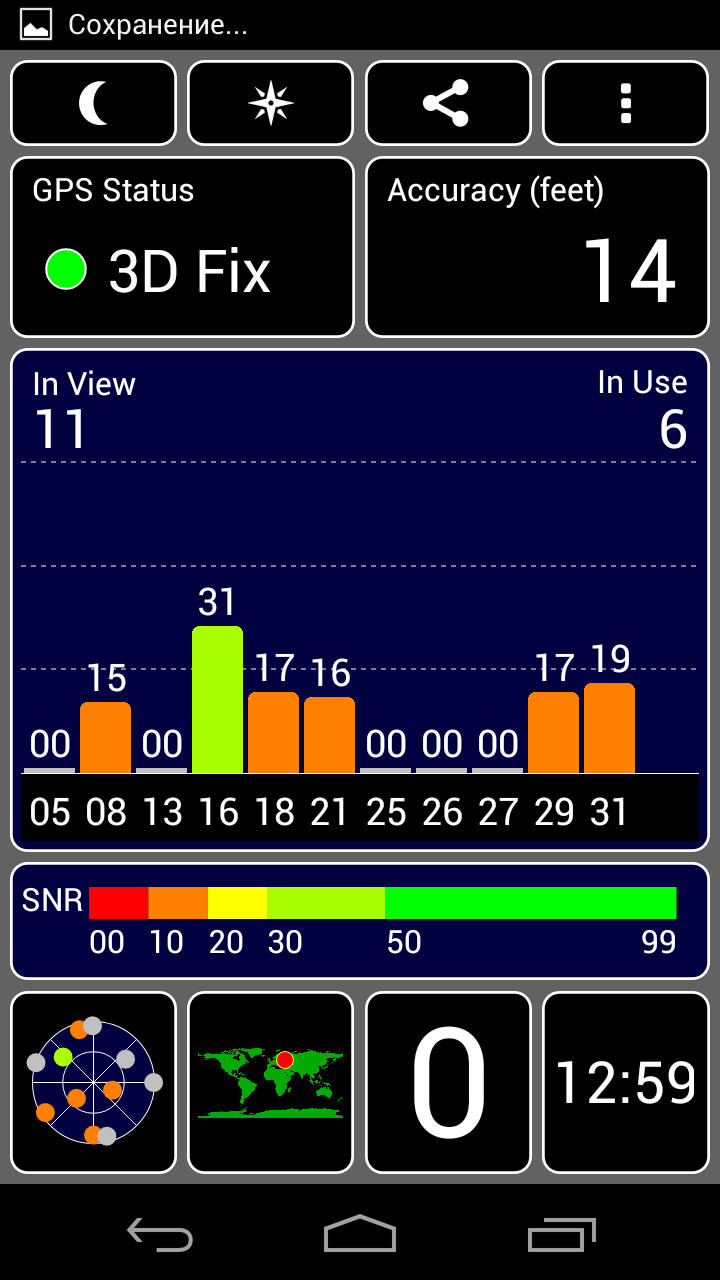Share the GPS data
Image resolution: width=720 pixels, height=1280 pixels.
pyautogui.click(x=447, y=104)
